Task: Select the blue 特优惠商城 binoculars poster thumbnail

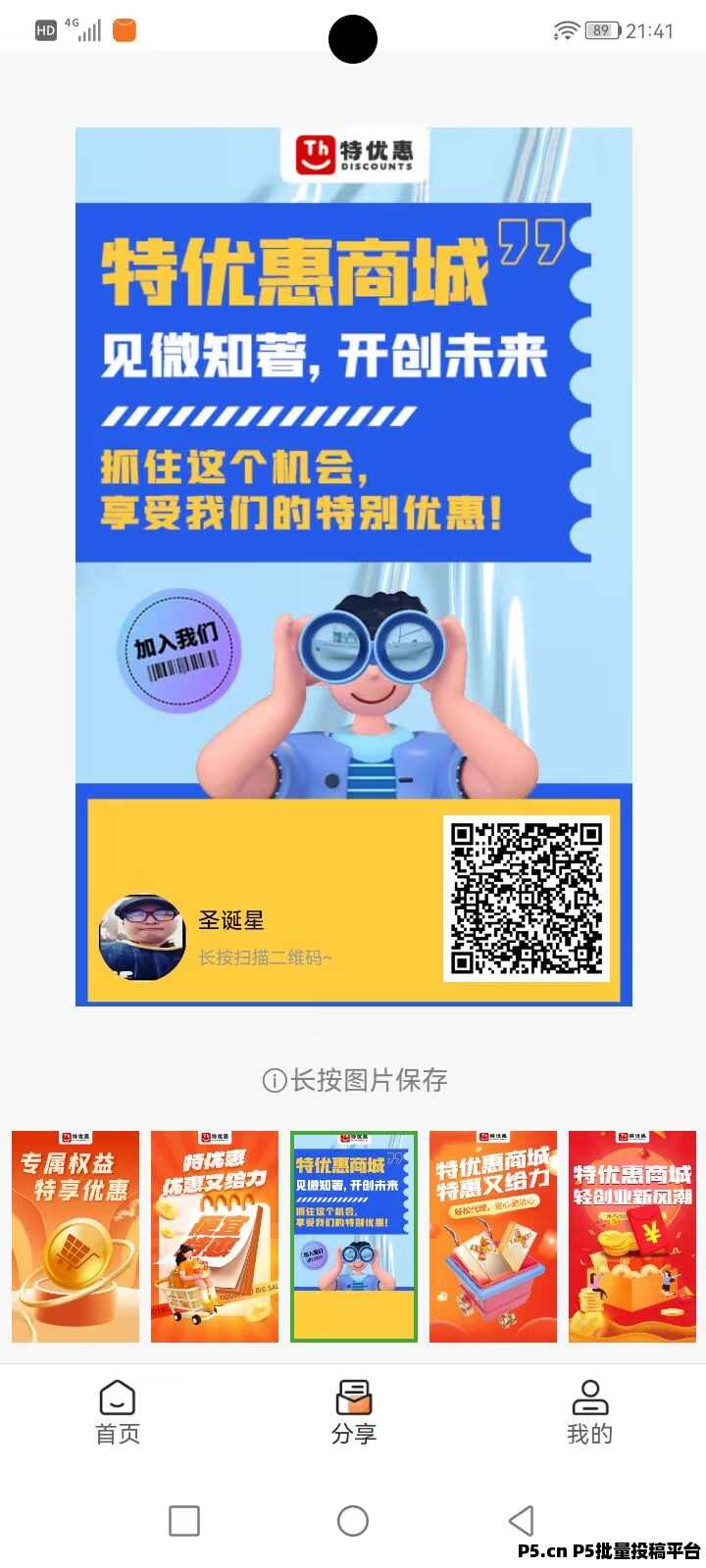Action: pos(354,1237)
